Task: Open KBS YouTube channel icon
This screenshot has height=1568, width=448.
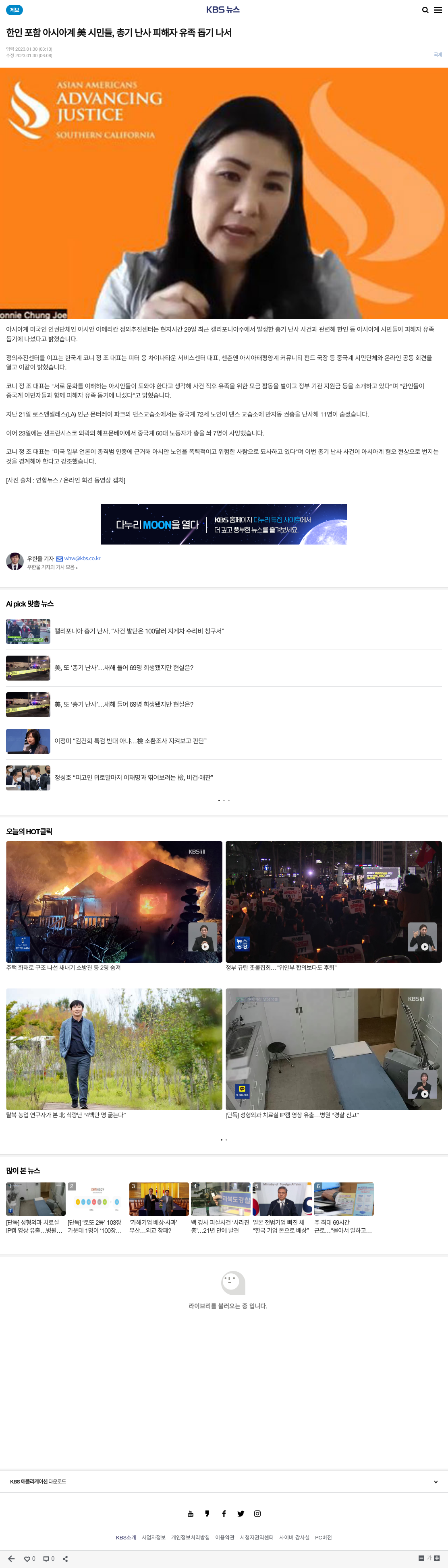Action: tap(190, 1514)
